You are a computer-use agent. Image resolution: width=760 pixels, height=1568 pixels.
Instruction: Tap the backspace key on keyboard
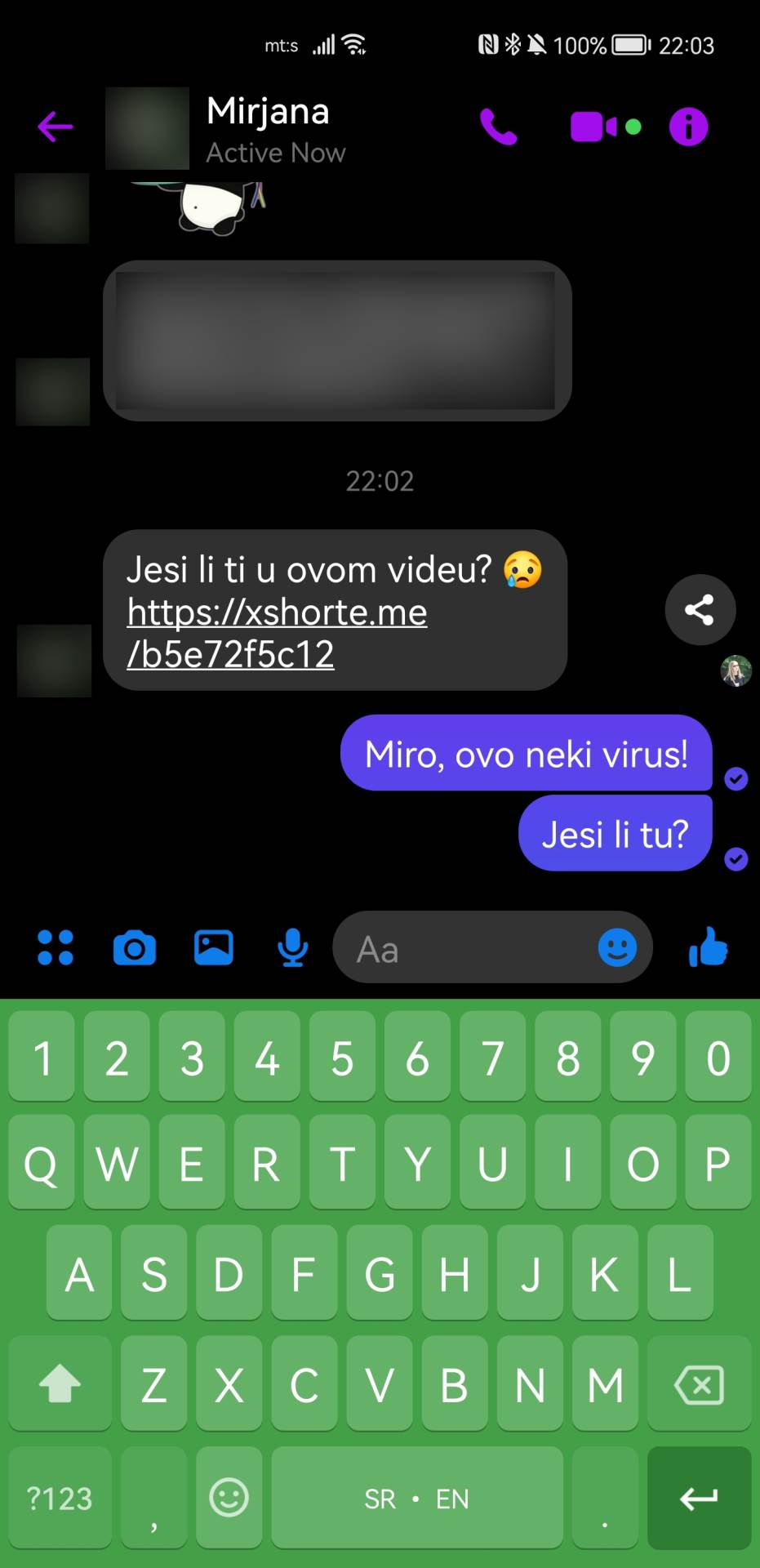(x=699, y=1385)
